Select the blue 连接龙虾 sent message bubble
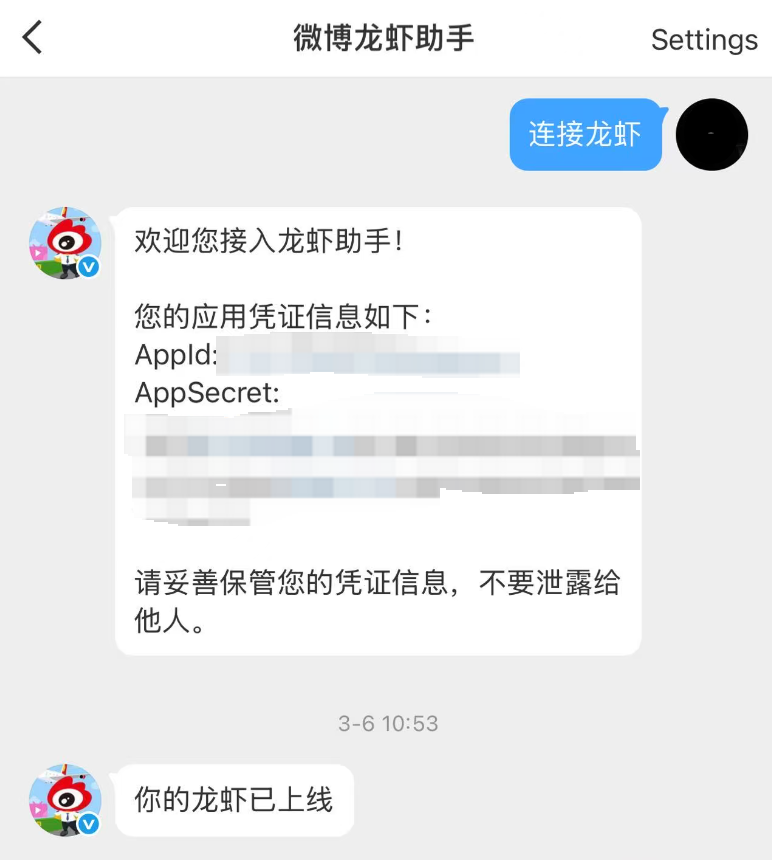The height and width of the screenshot is (860, 772). click(x=585, y=134)
